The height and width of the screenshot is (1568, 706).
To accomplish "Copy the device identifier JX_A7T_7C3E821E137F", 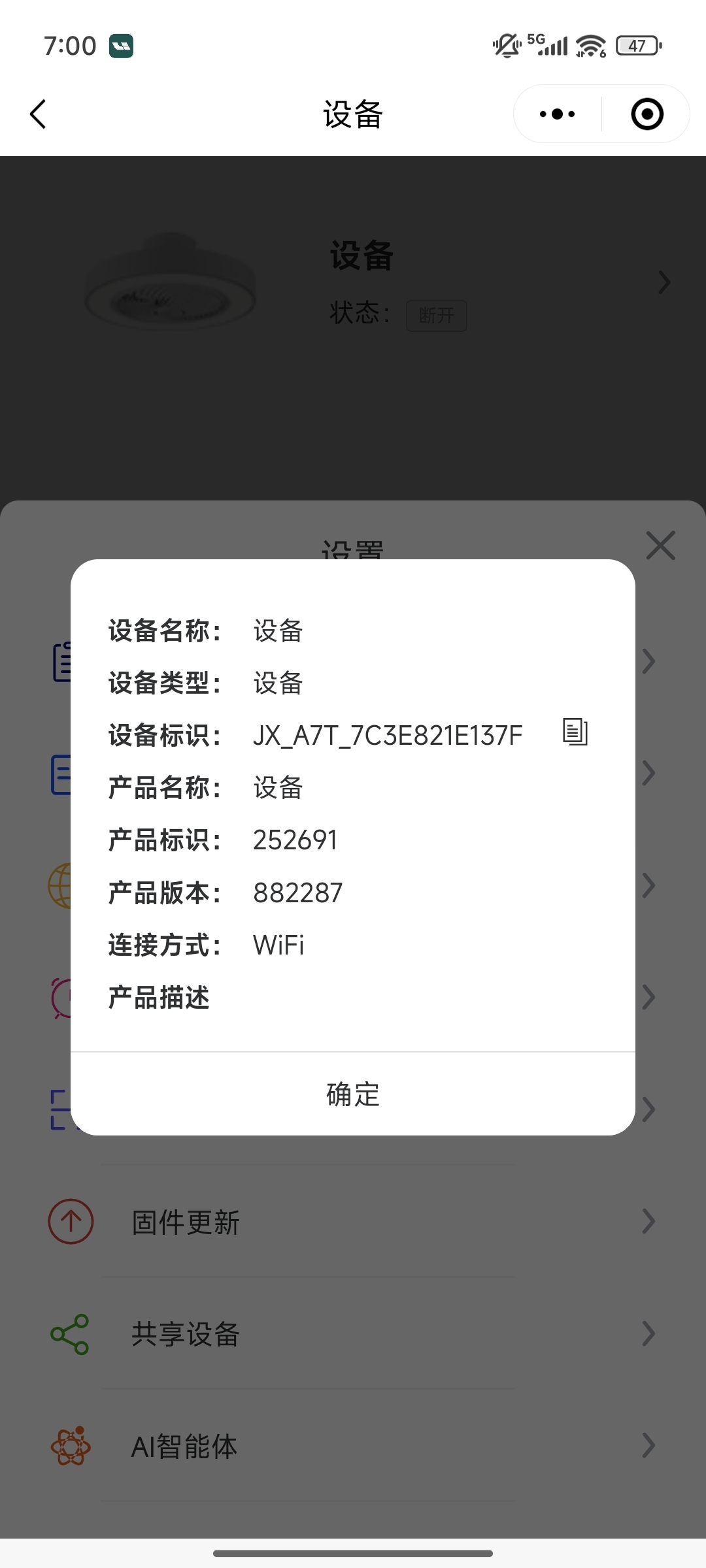I will click(575, 732).
